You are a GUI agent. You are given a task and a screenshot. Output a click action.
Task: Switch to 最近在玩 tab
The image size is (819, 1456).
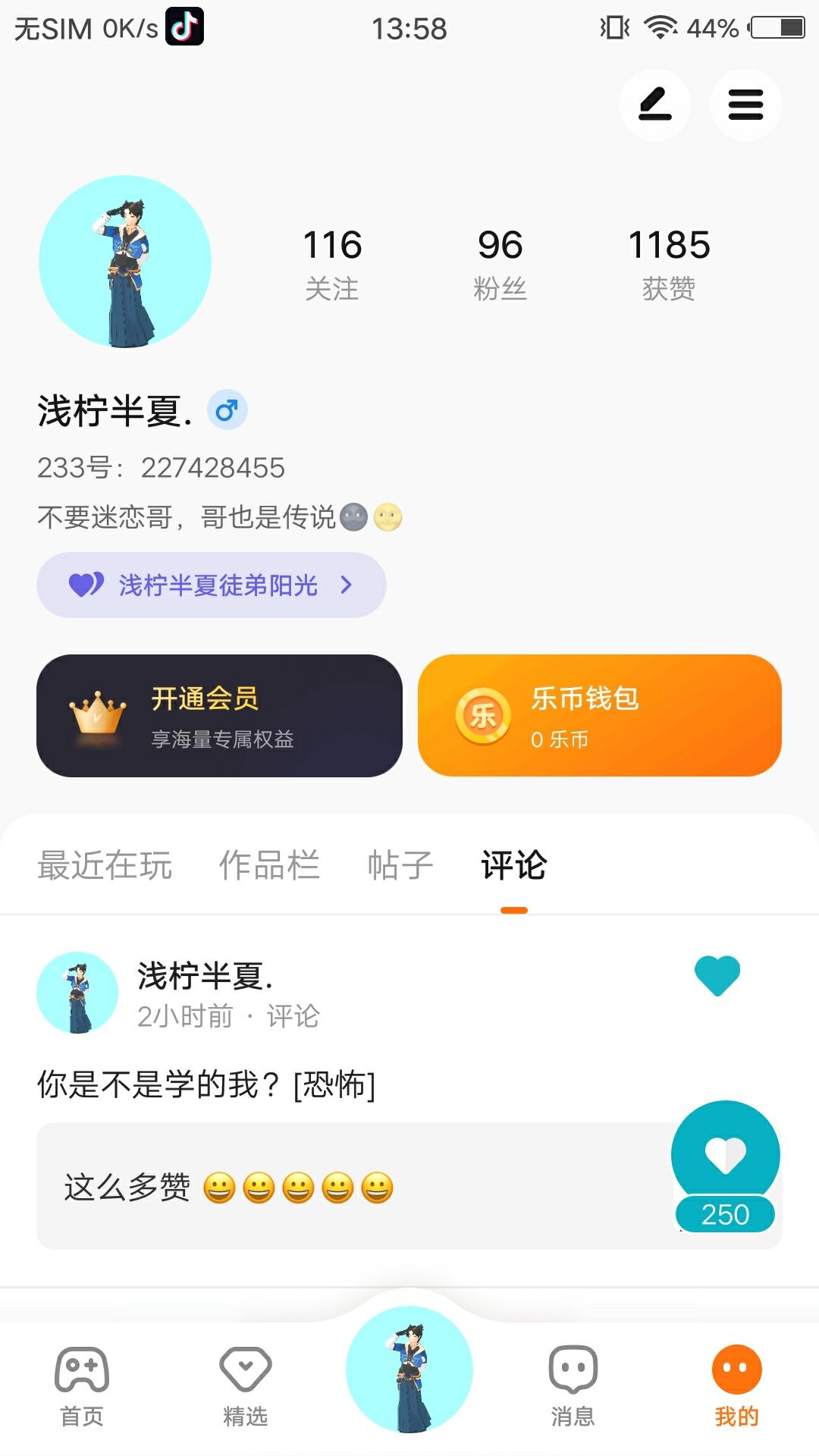tap(105, 865)
